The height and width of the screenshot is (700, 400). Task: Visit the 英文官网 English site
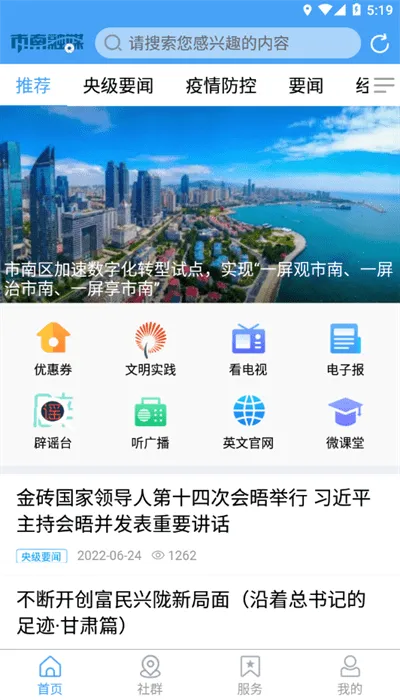pyautogui.click(x=248, y=421)
